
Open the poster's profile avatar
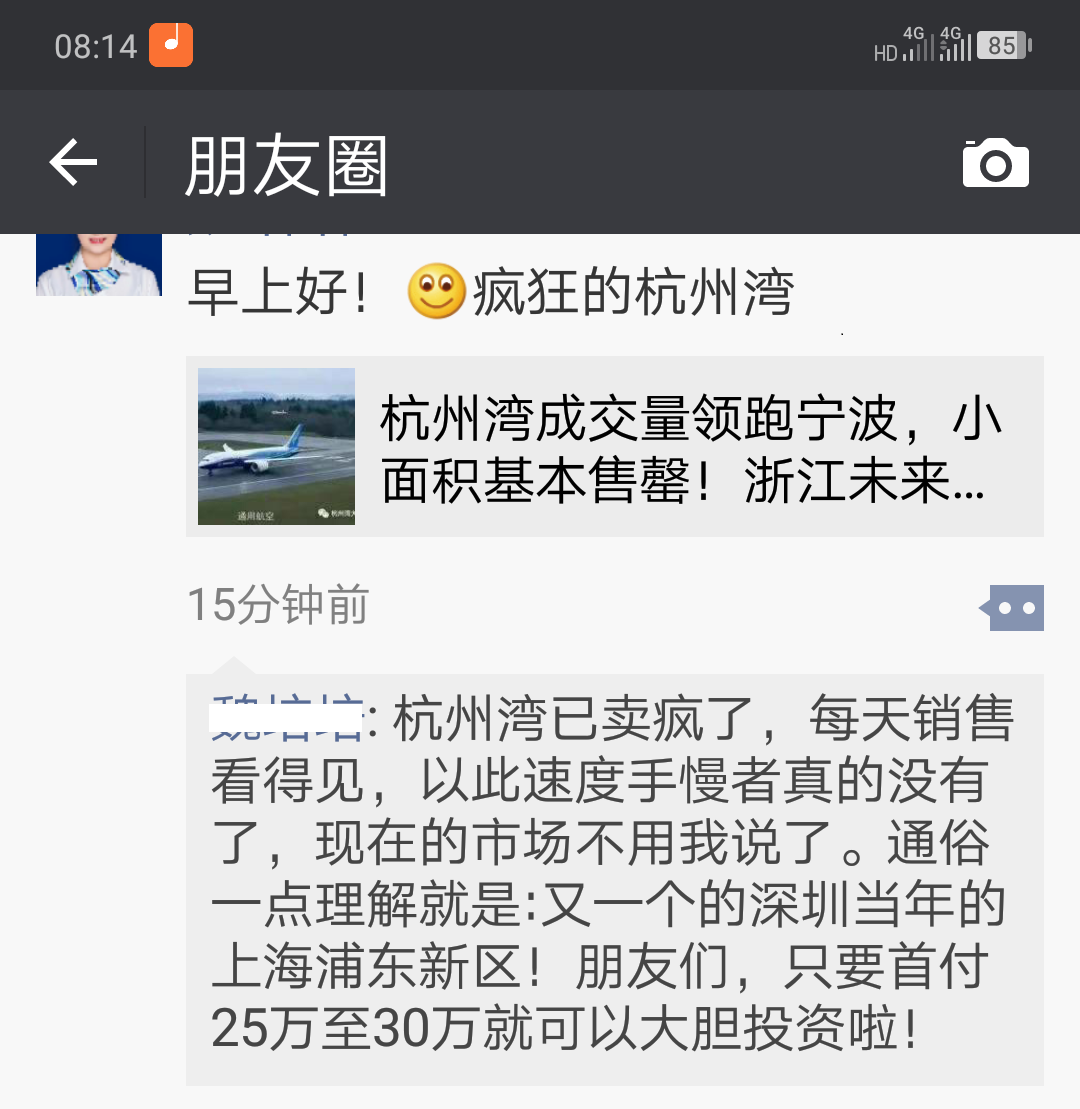[99, 264]
